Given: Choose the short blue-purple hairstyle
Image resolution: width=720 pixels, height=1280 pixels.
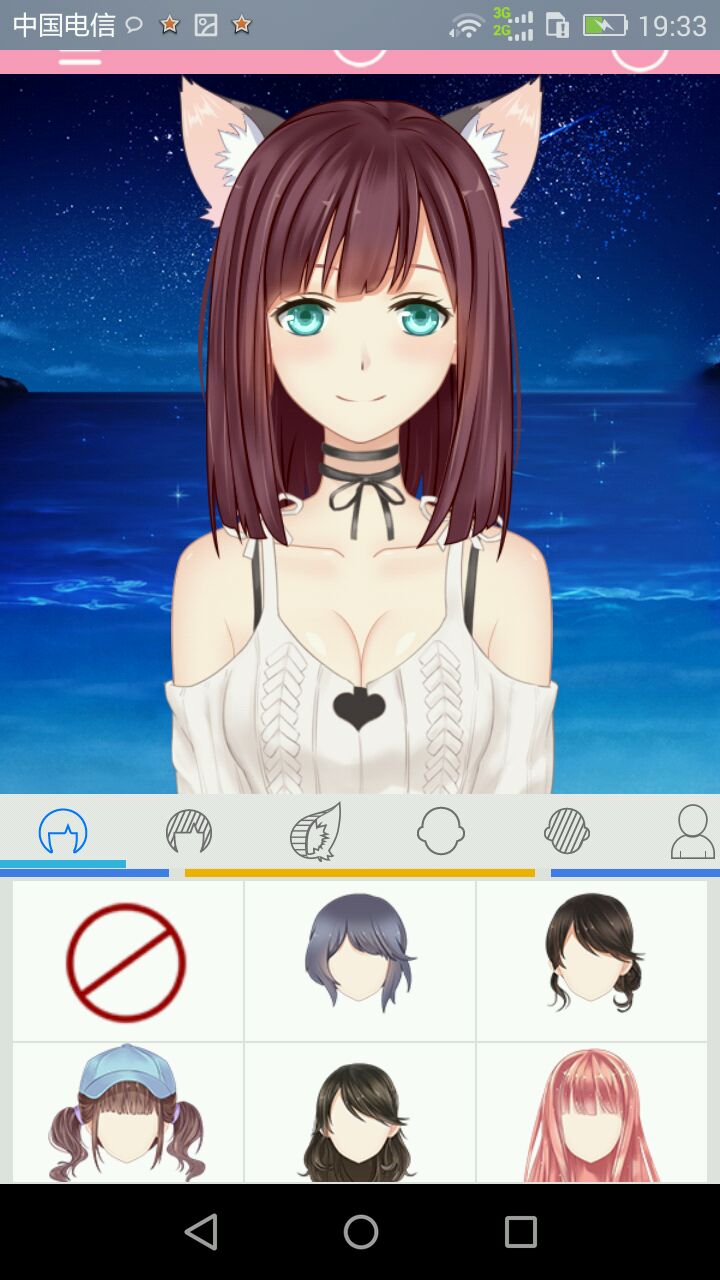Looking at the screenshot, I should click(360, 952).
